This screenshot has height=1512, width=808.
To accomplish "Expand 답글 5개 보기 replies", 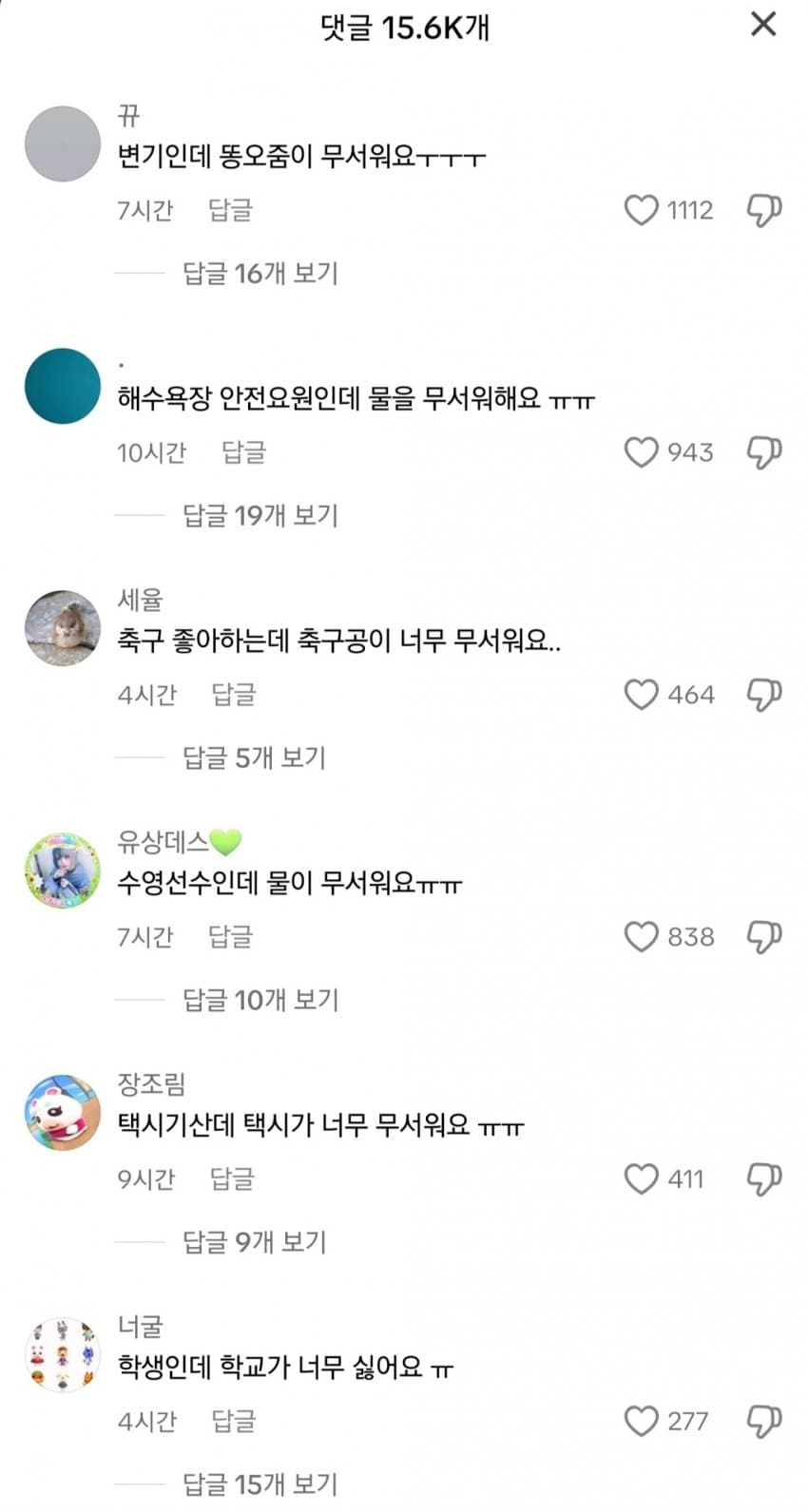I will point(254,758).
